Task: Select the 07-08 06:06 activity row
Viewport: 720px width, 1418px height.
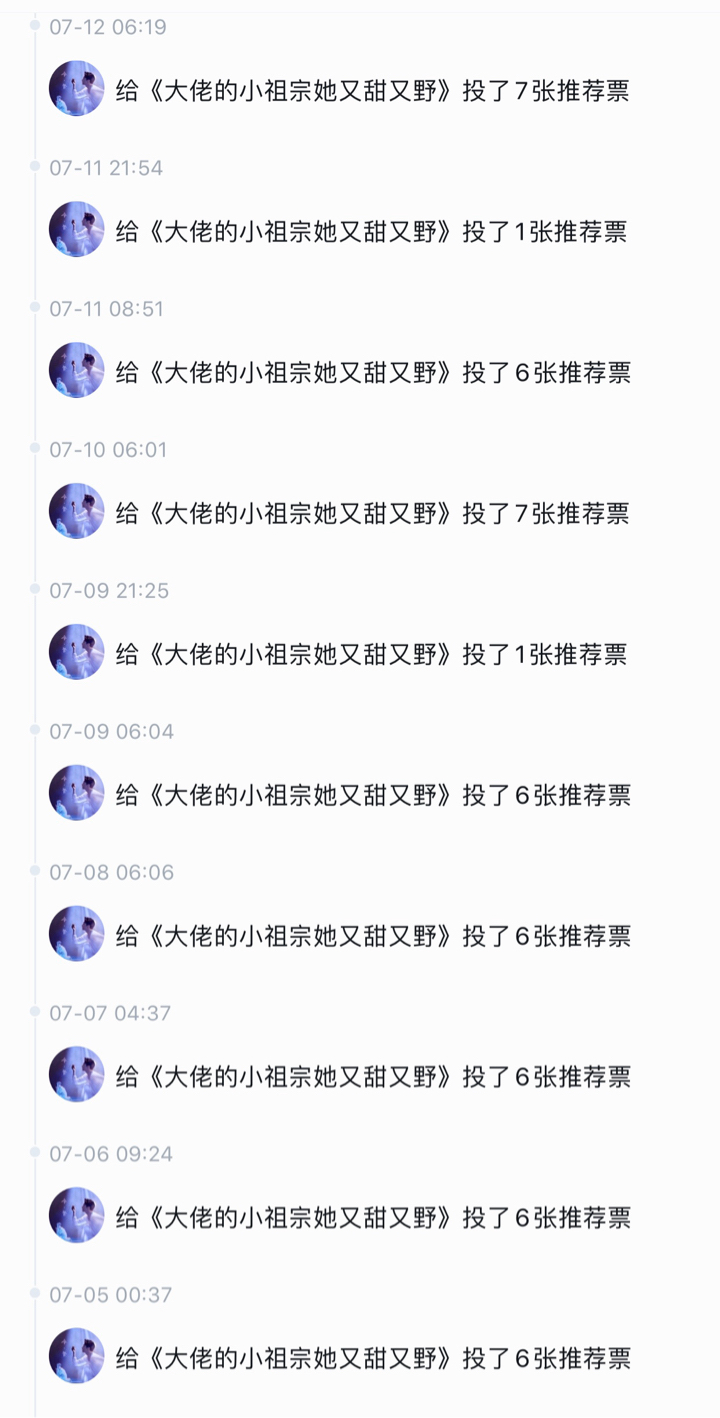Action: [372, 937]
